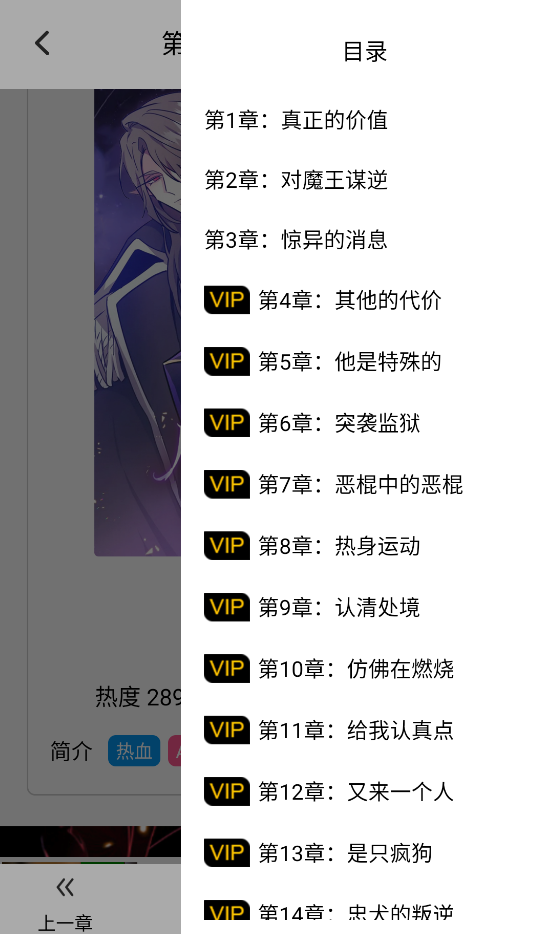Go to the previous chapter 上一章

pos(65,904)
